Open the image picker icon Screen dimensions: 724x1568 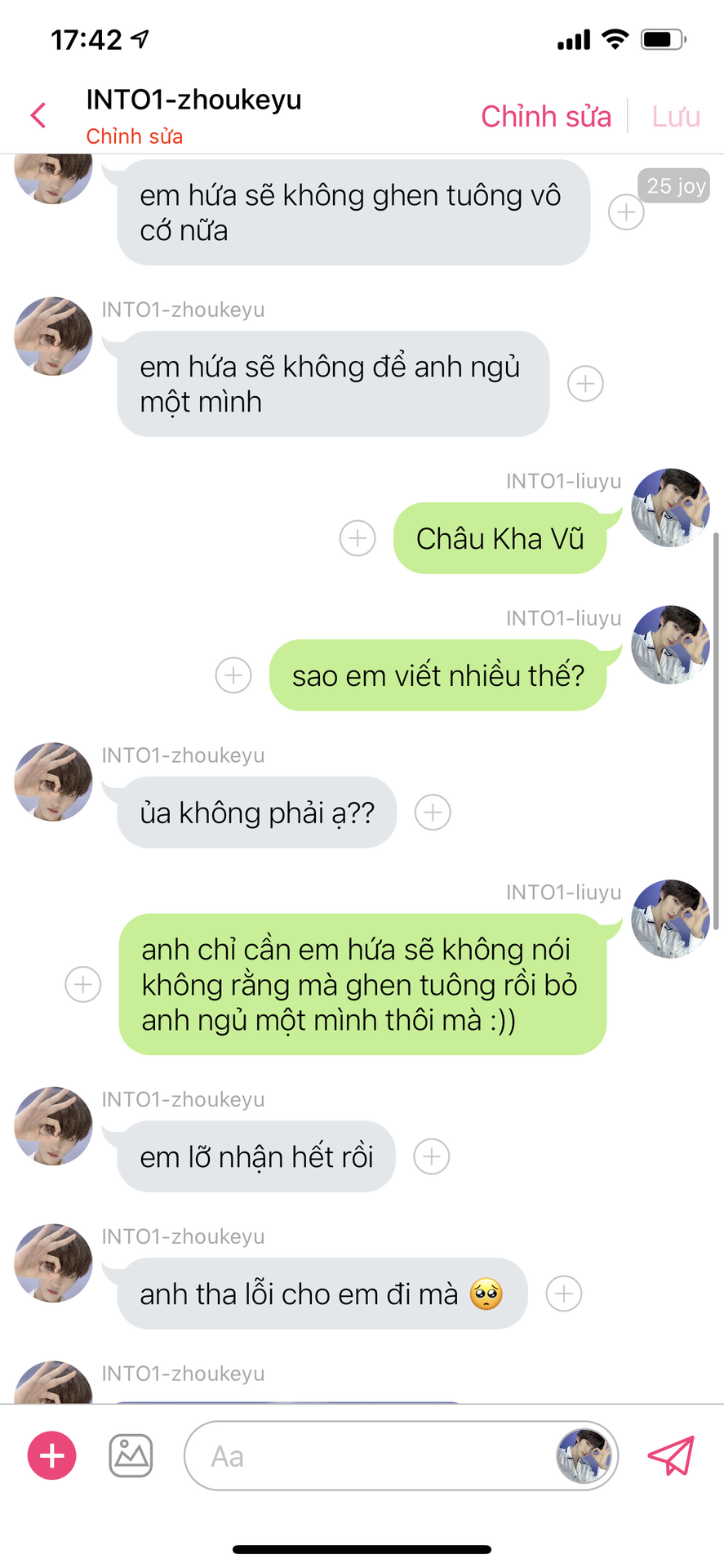(131, 1455)
